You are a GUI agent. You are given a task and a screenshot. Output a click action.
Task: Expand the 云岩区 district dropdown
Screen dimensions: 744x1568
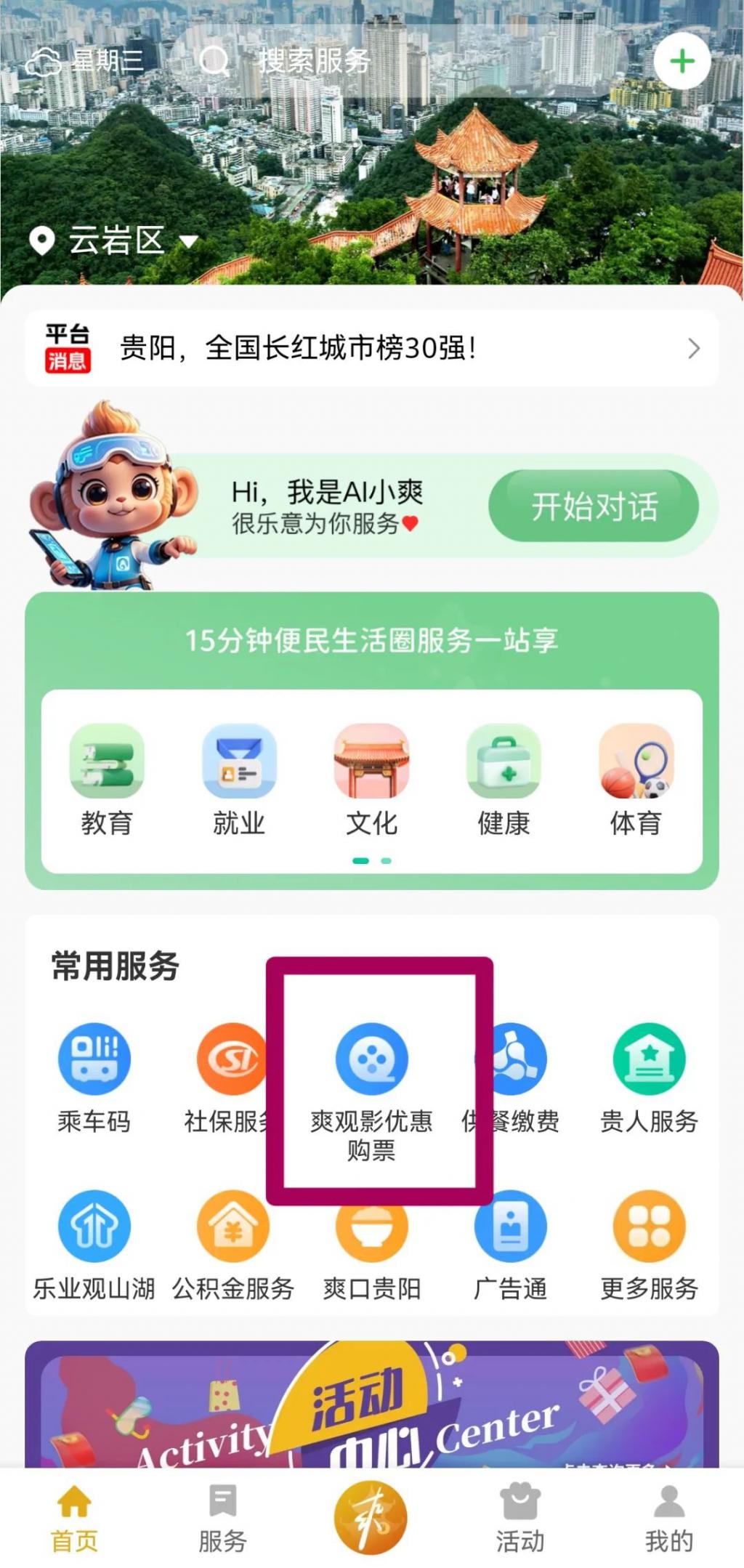coord(116,241)
